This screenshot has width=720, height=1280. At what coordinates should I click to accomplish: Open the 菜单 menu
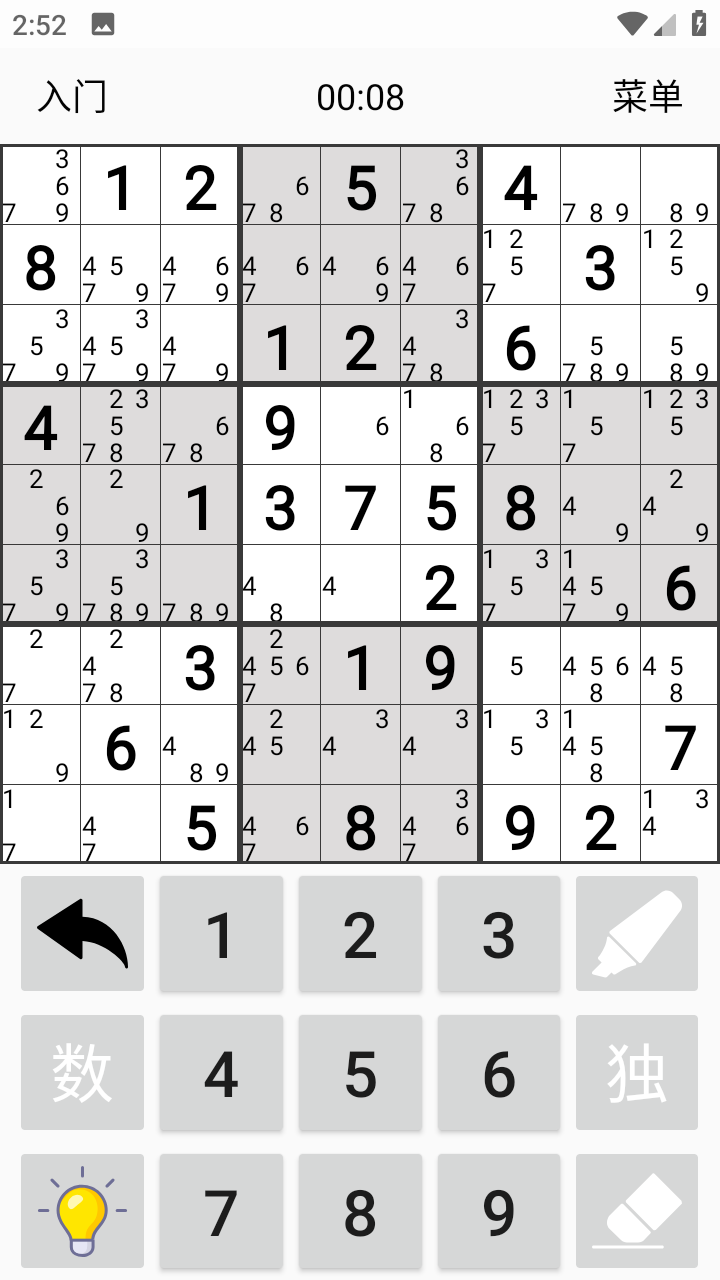646,98
